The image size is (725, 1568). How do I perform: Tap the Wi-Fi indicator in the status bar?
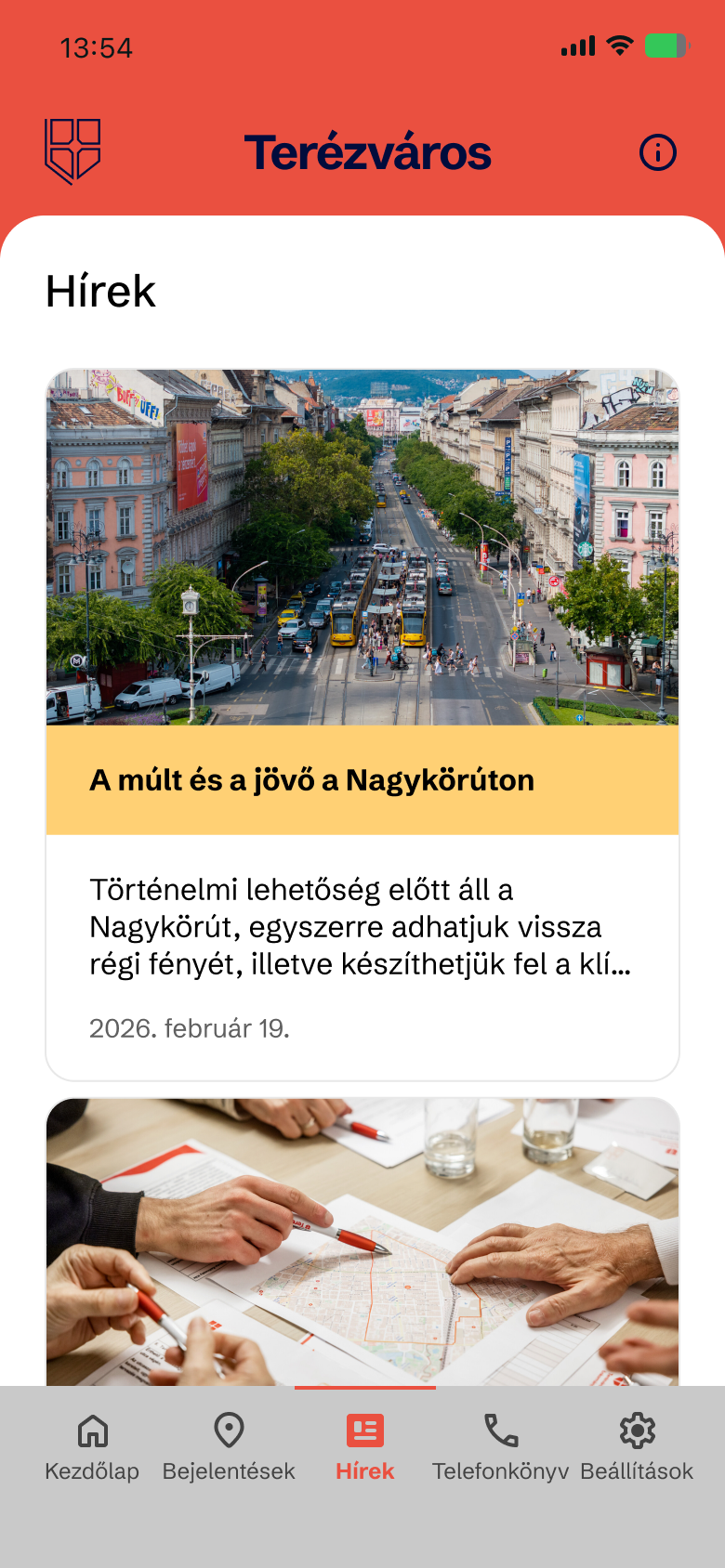point(618,44)
